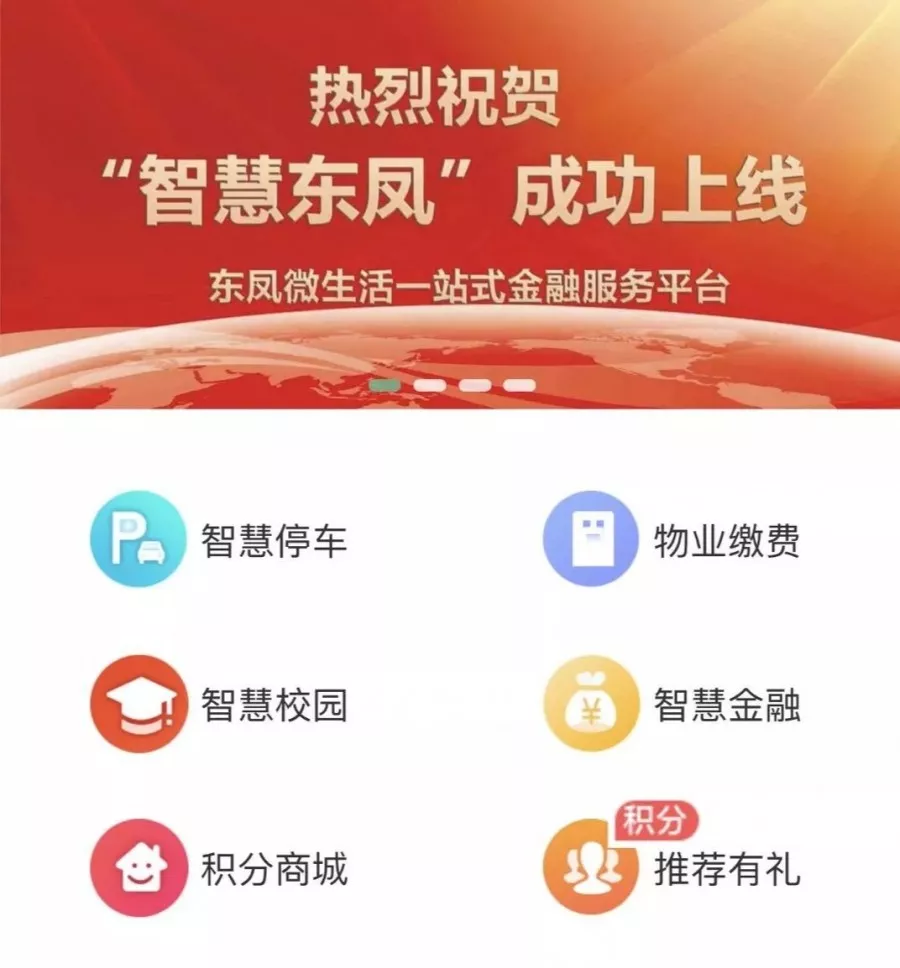
Task: Open 智慧停车 smart parking service
Action: coord(139,539)
